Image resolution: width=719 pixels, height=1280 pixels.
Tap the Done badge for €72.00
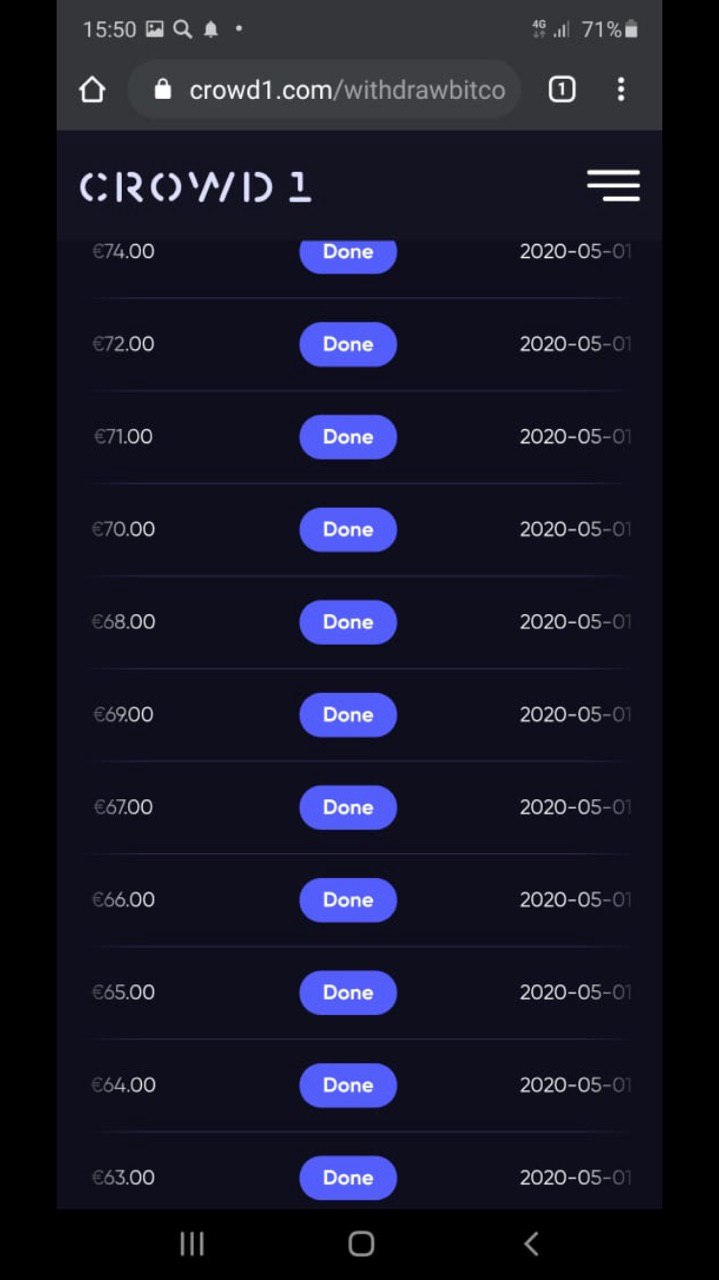click(x=348, y=344)
